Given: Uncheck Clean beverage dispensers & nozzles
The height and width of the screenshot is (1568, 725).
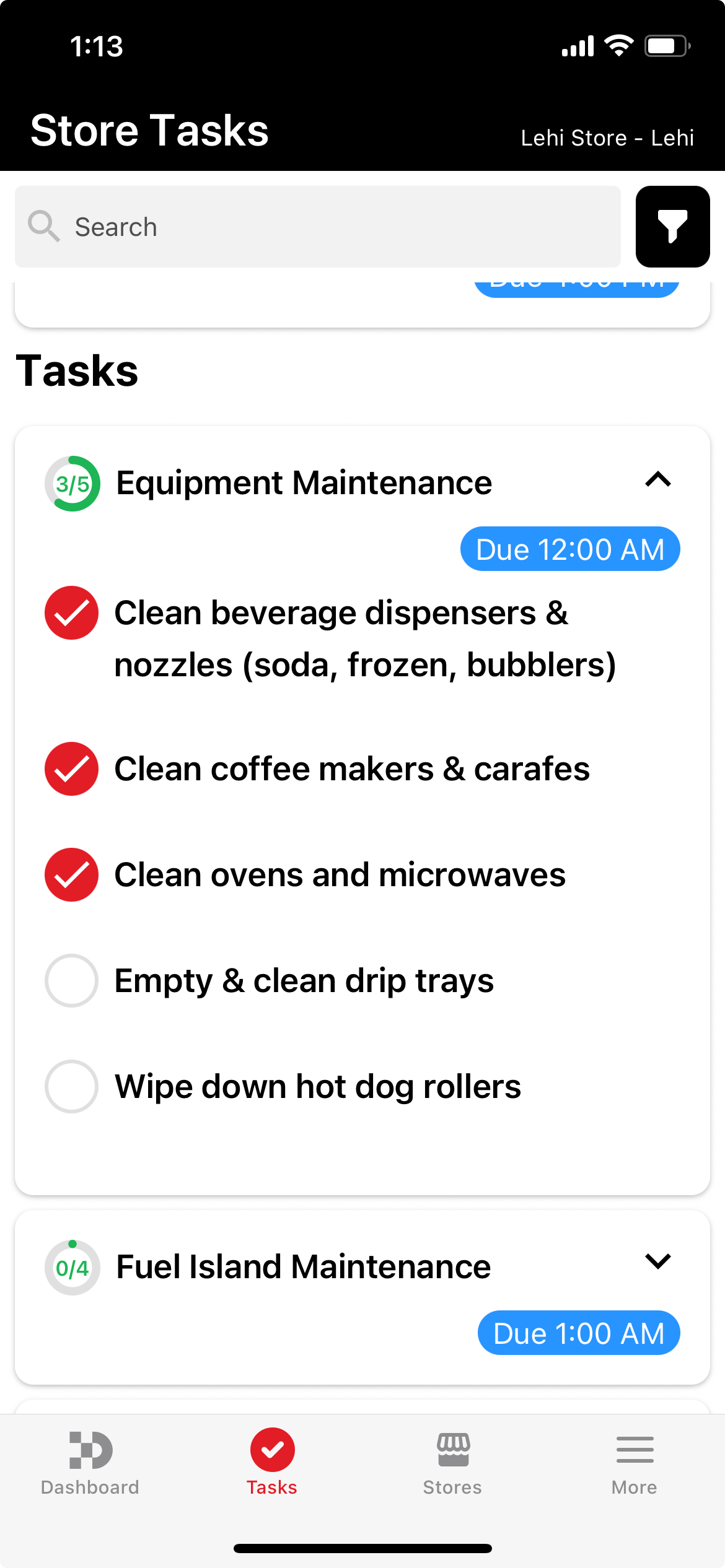Looking at the screenshot, I should click(x=71, y=612).
